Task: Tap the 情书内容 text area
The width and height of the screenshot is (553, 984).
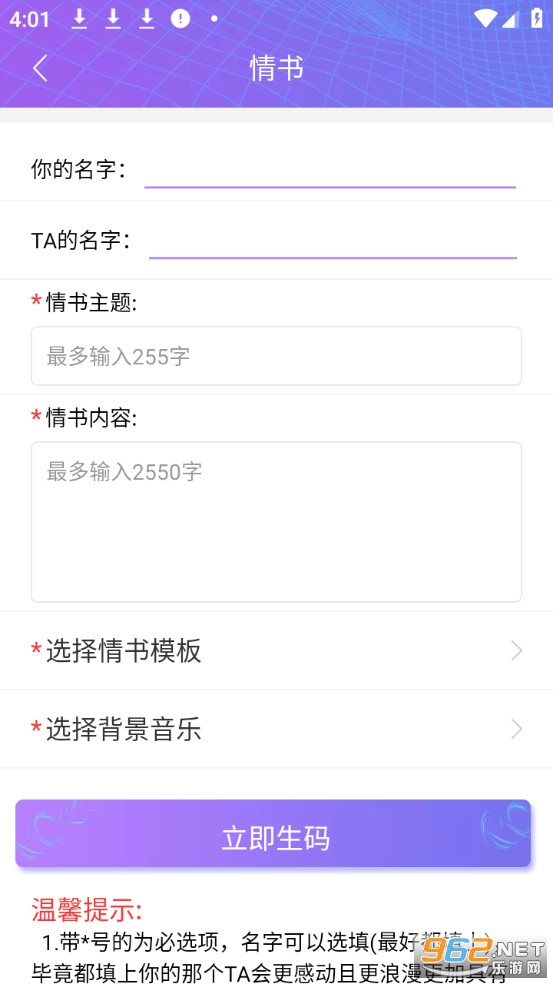Action: 276,521
